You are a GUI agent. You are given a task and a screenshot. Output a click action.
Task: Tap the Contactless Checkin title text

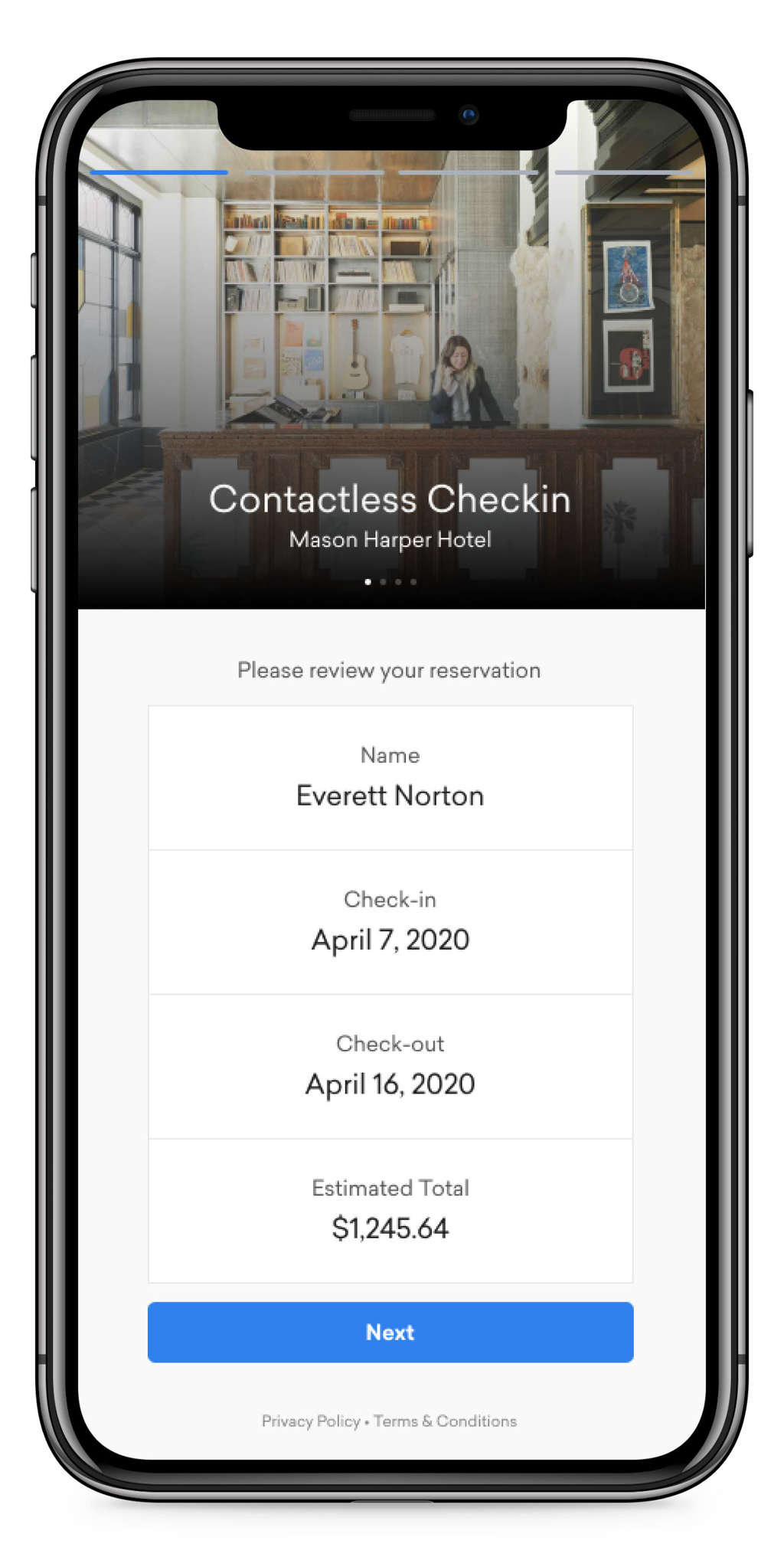click(390, 499)
